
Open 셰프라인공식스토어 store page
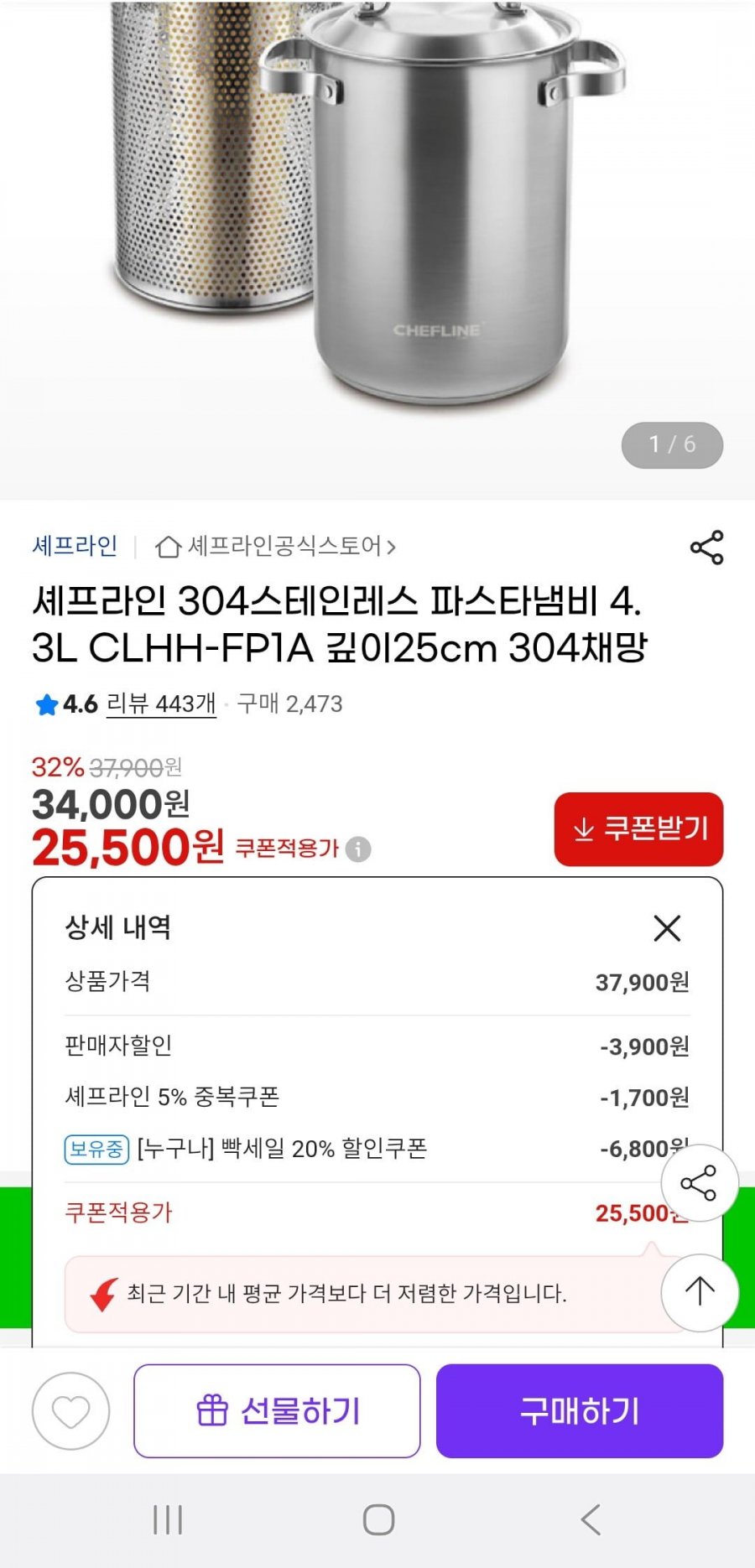276,547
